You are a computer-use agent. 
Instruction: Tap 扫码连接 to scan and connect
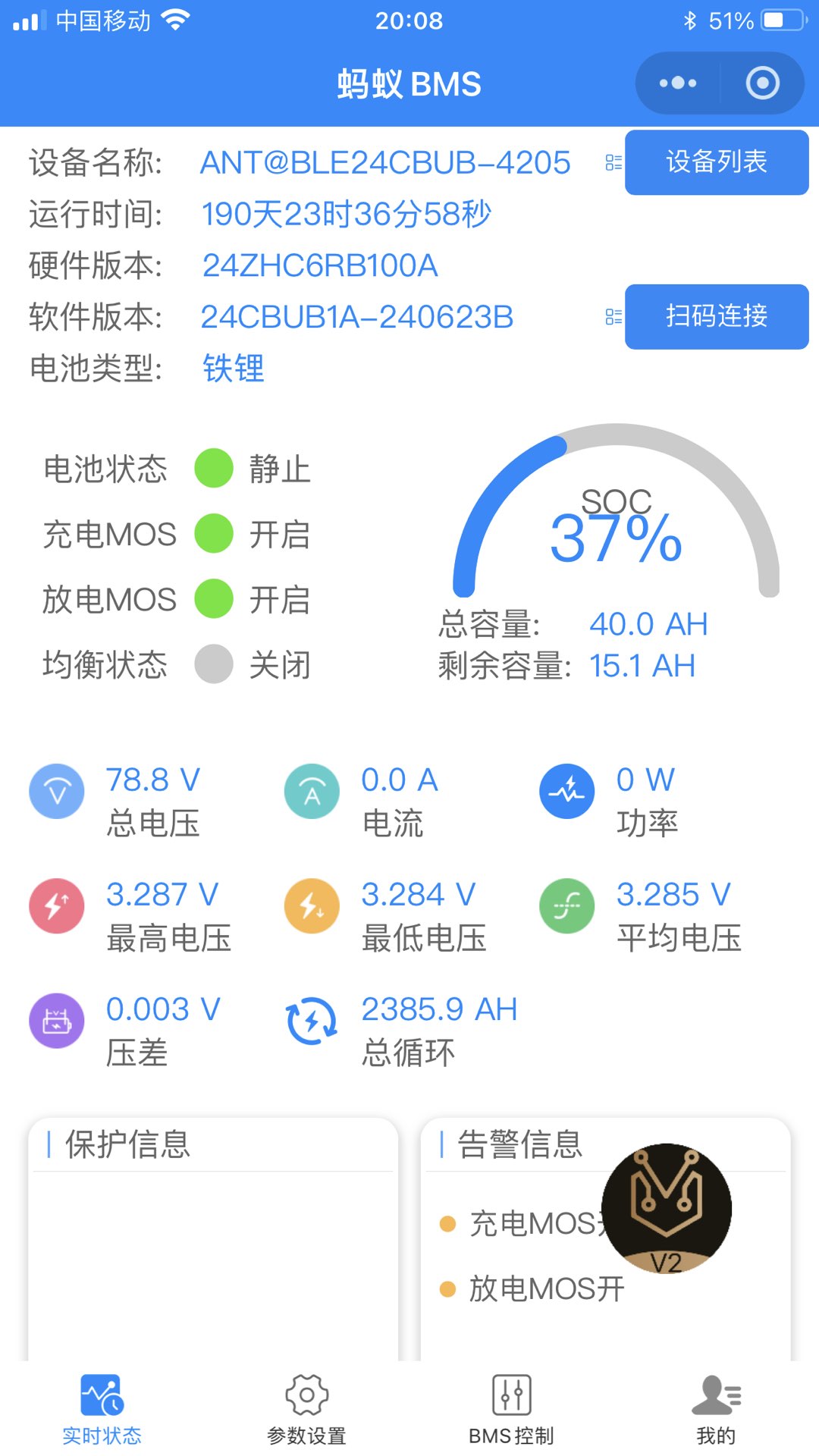[716, 316]
